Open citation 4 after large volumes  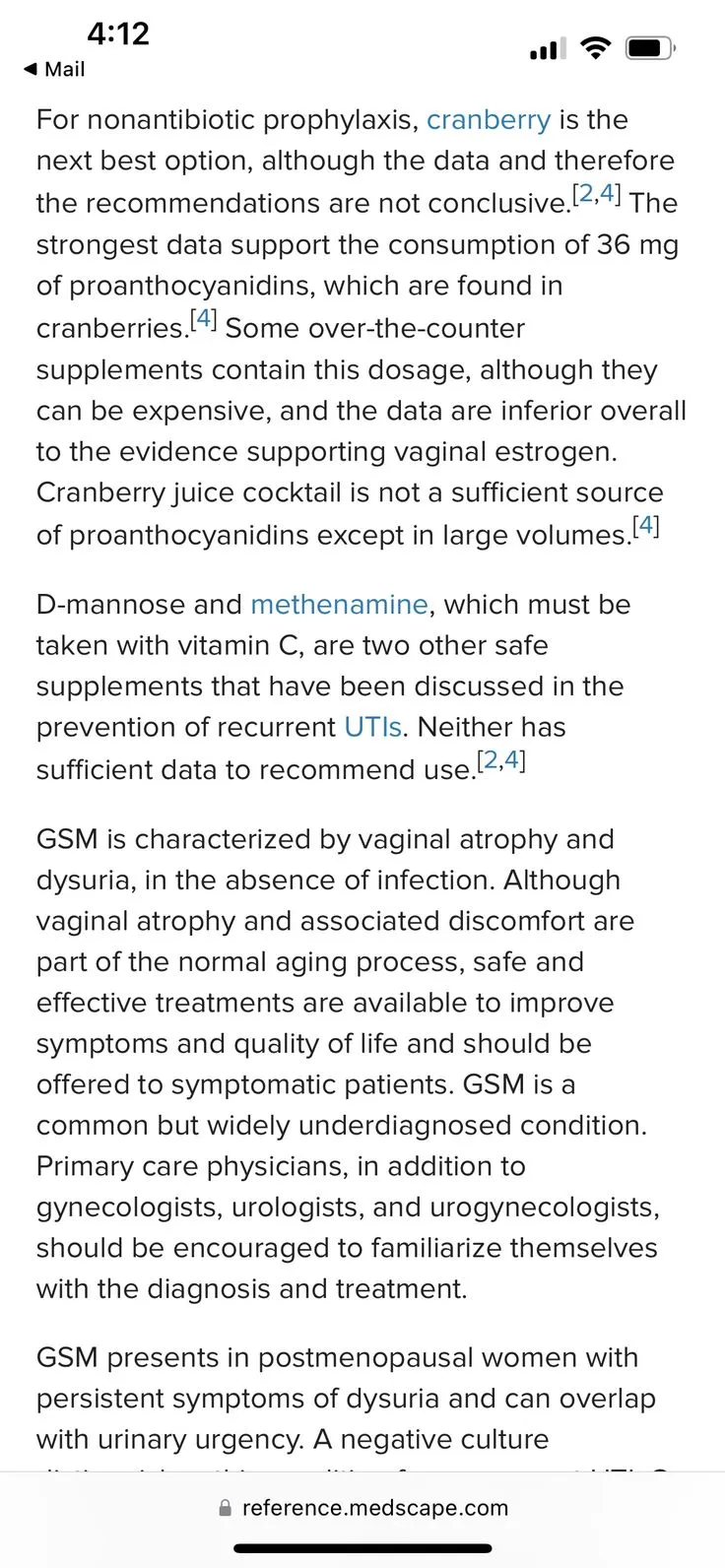pos(645,526)
